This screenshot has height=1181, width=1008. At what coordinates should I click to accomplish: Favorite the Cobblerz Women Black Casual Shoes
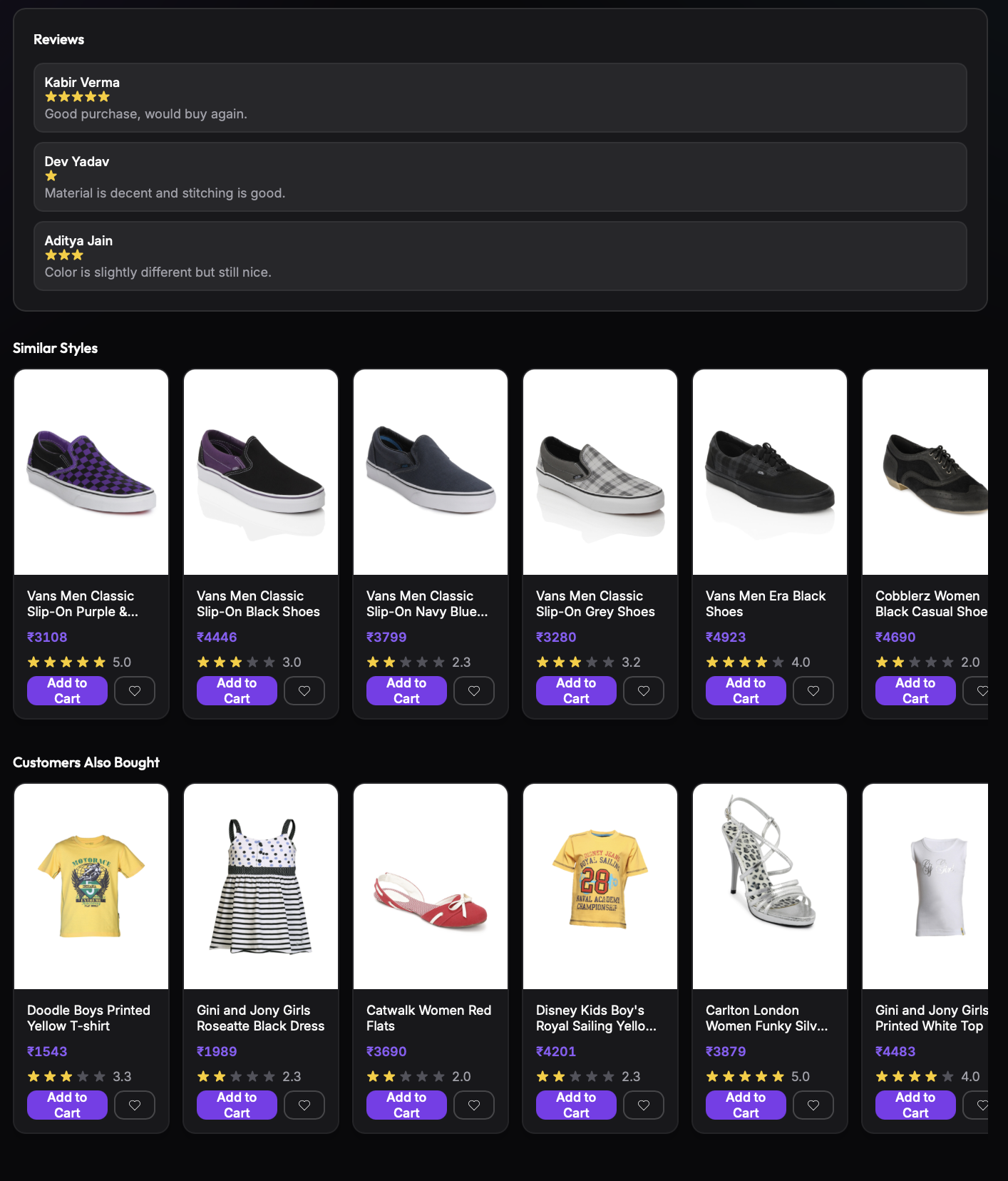click(x=982, y=690)
